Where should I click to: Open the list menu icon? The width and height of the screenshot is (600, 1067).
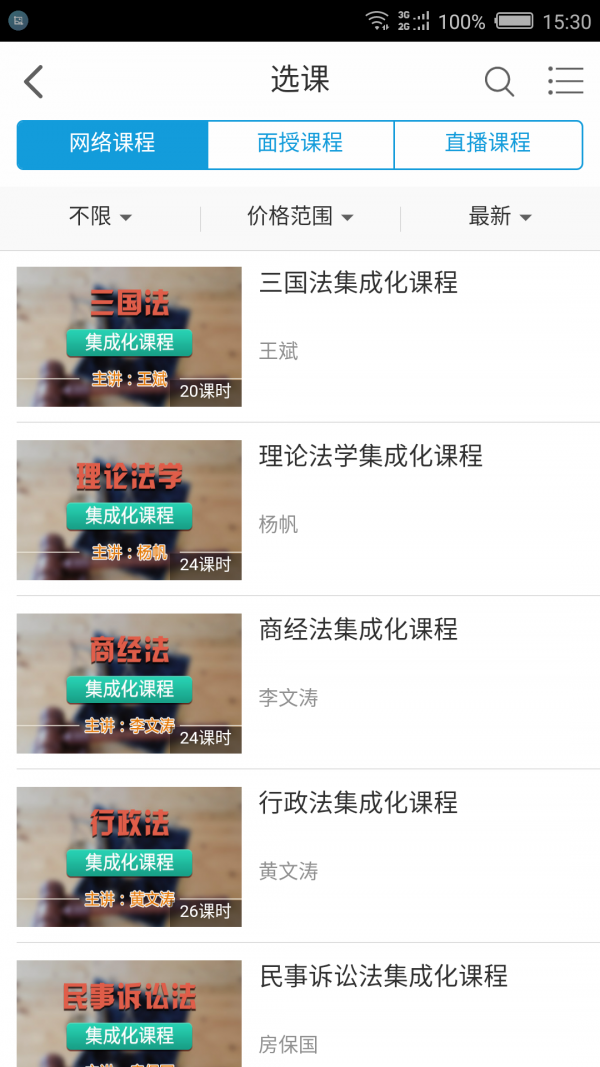point(565,81)
